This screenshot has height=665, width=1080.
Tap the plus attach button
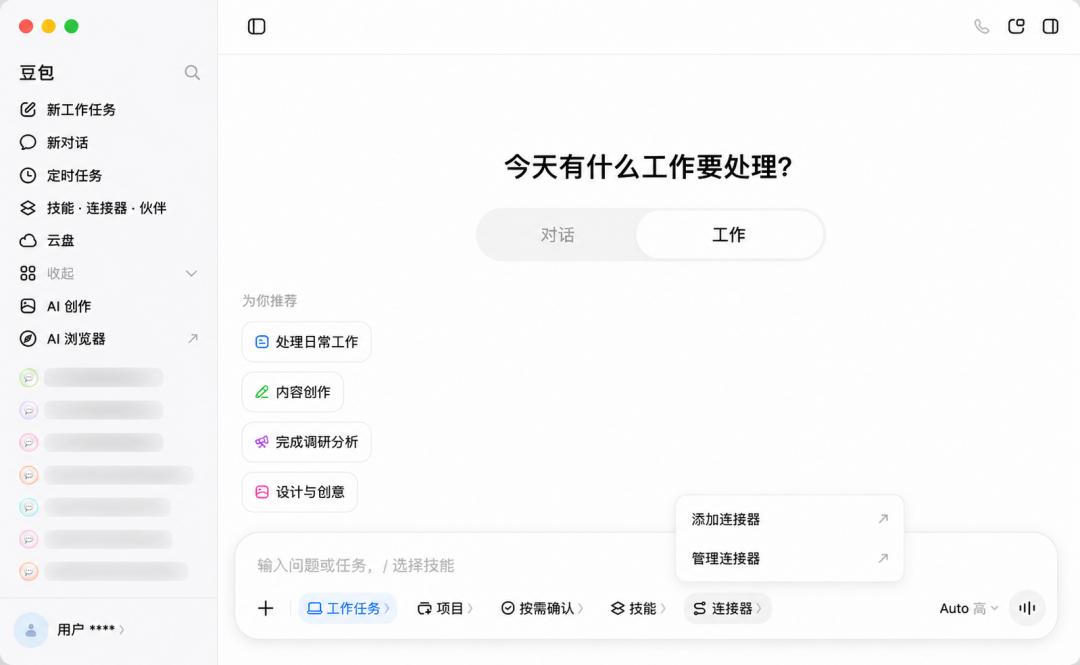pos(265,608)
